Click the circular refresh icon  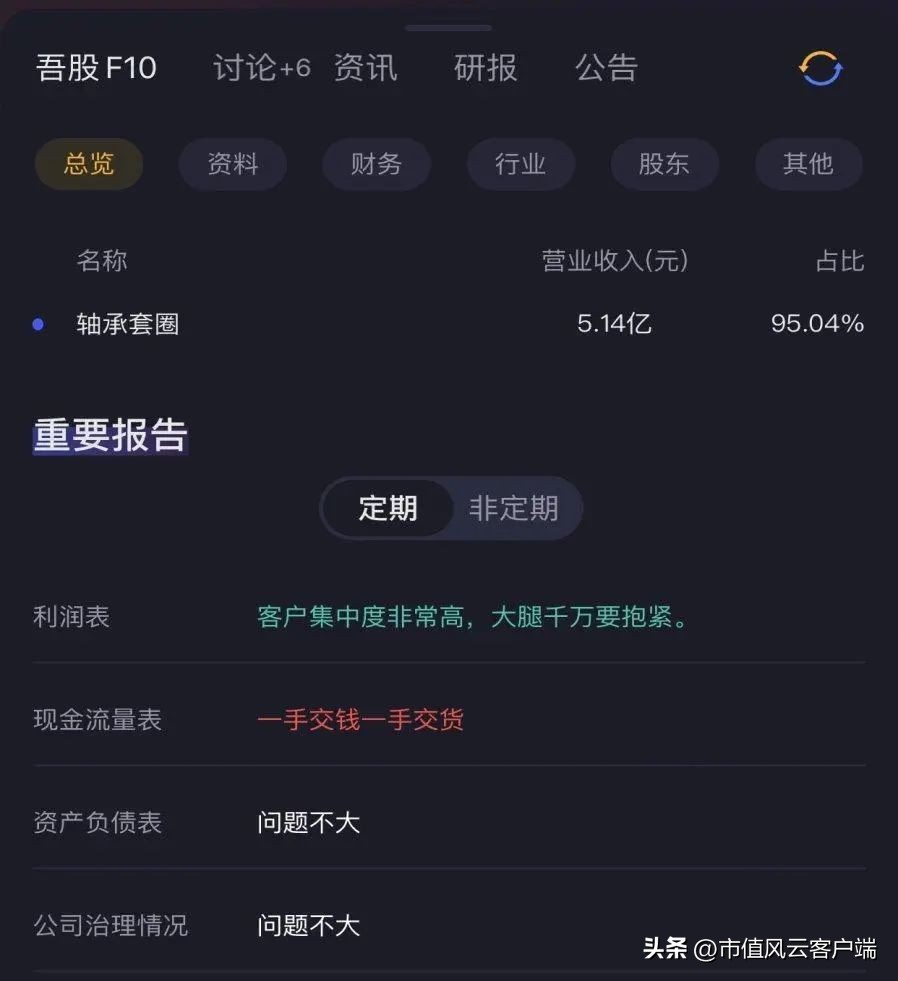(818, 68)
